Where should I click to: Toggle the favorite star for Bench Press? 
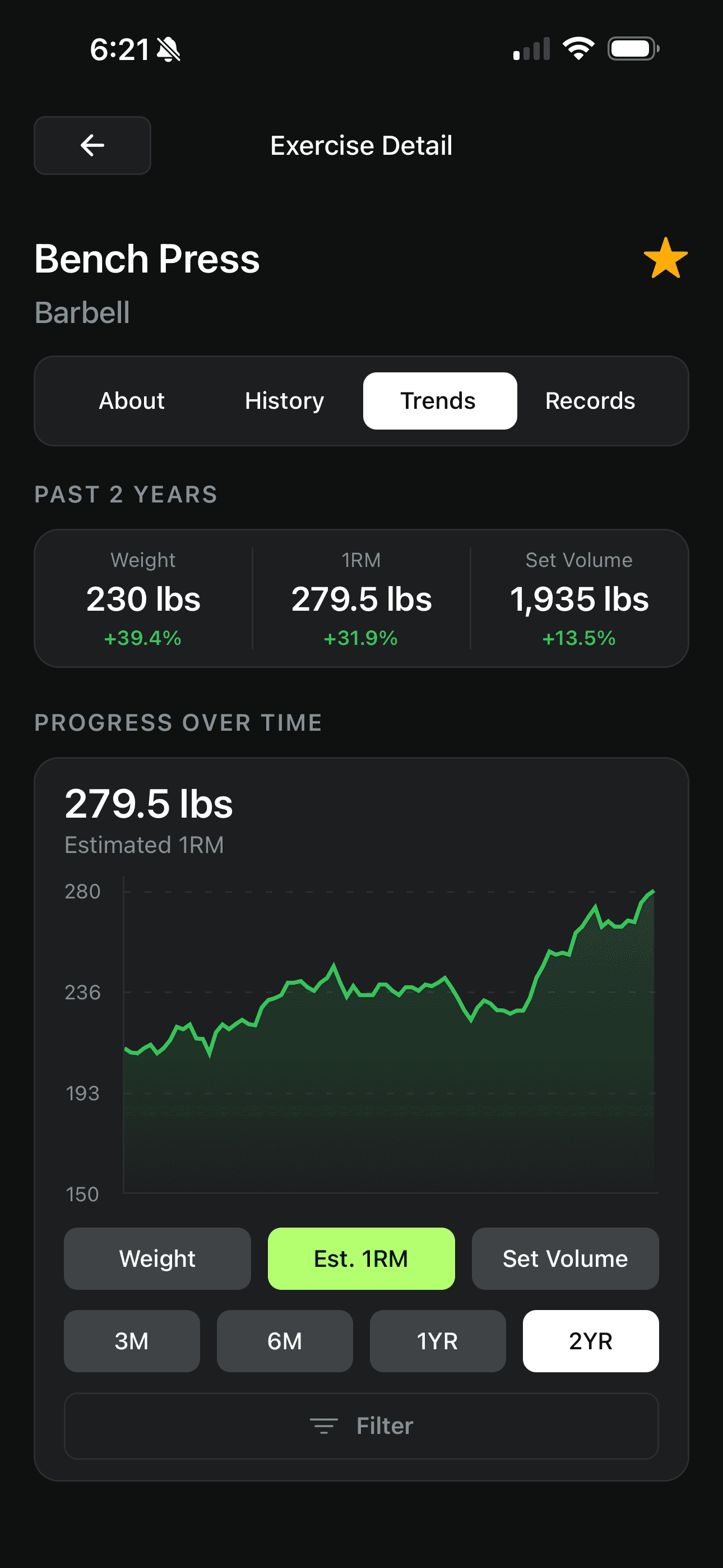(665, 258)
